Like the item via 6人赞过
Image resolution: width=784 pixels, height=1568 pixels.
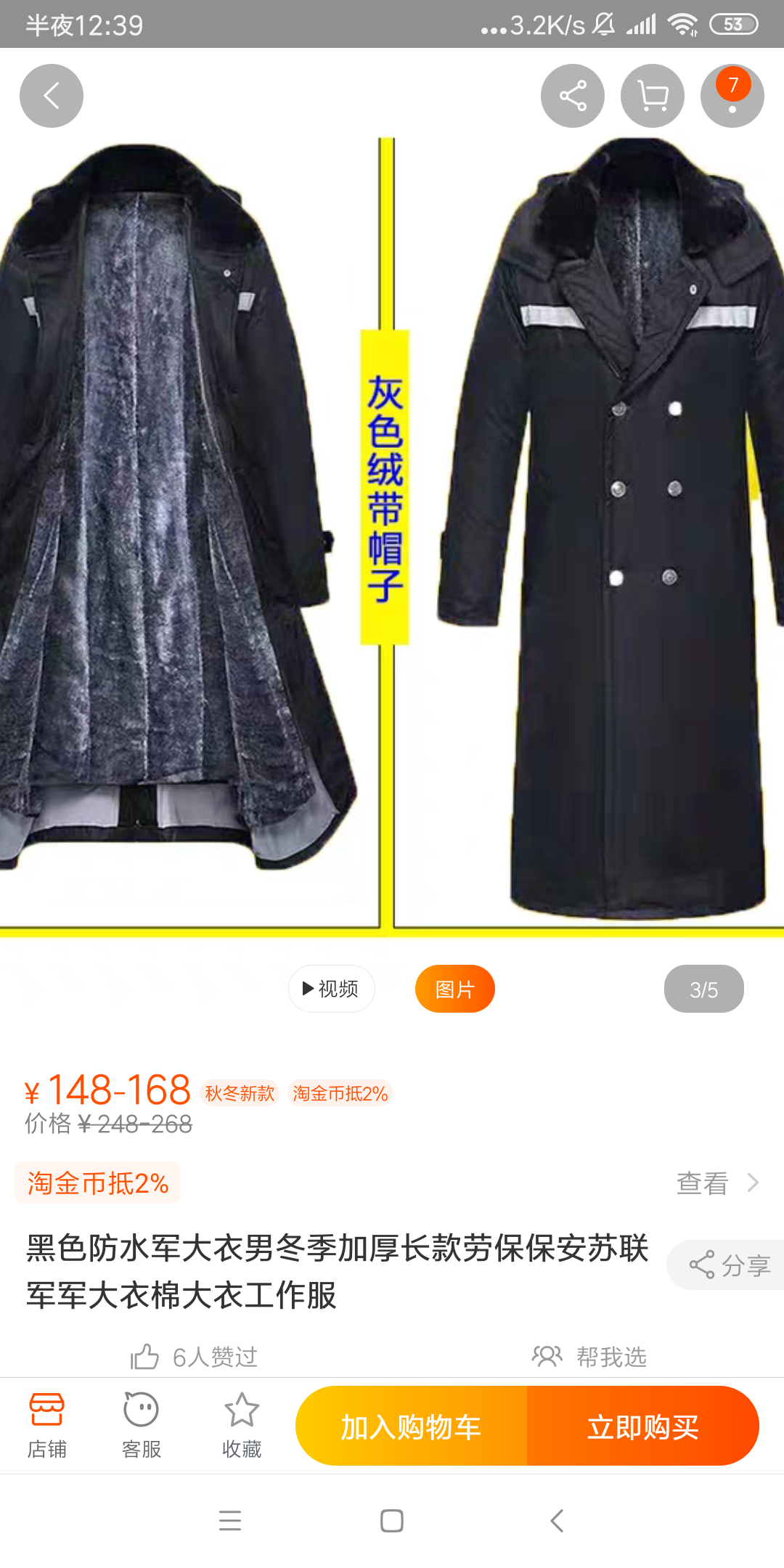coord(195,1356)
